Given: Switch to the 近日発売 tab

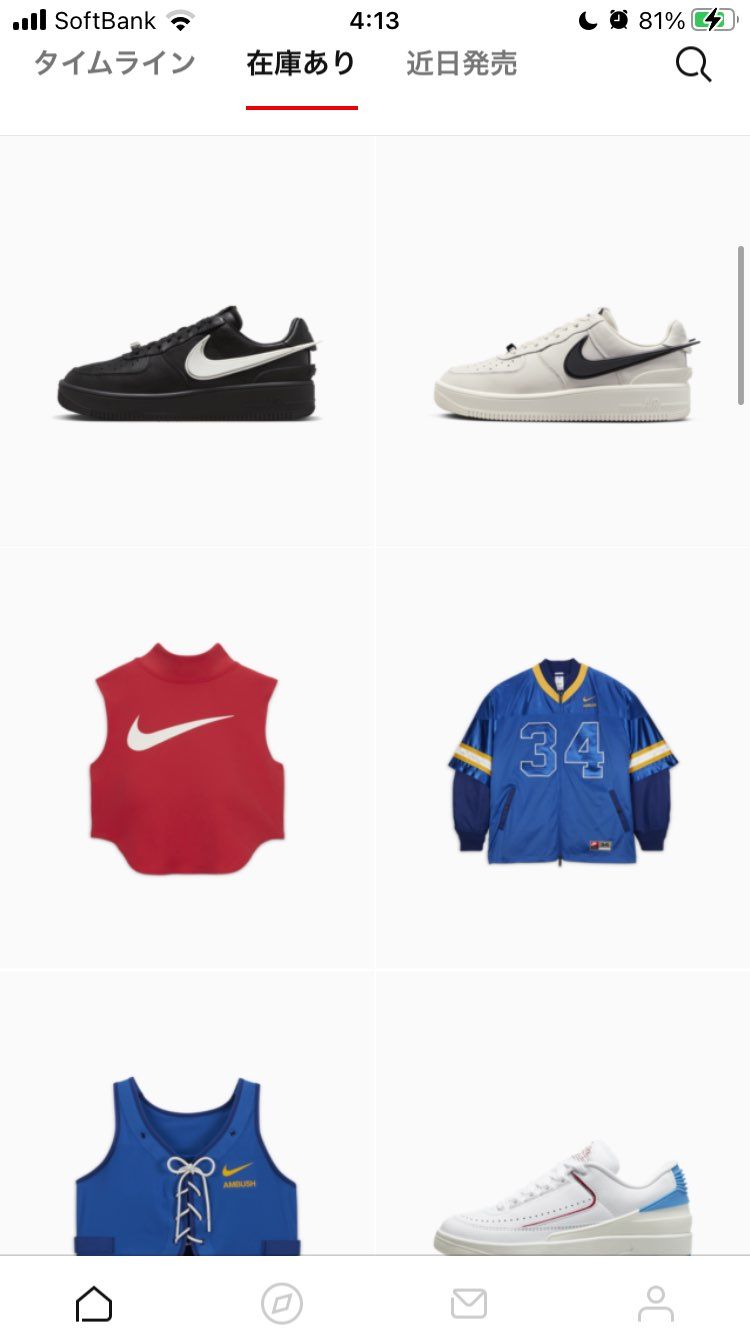Looking at the screenshot, I should 462,64.
